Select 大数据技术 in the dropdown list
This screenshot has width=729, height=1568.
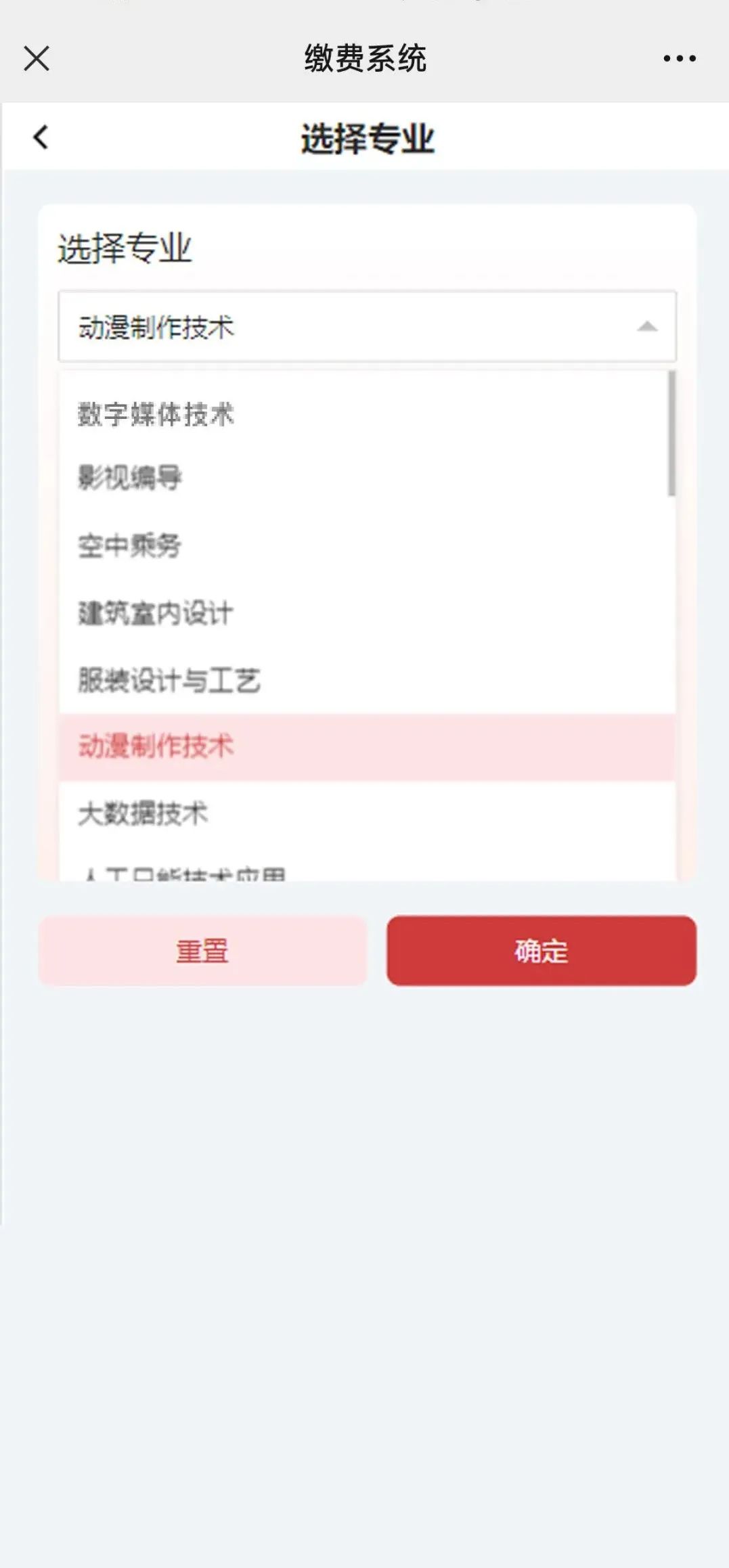(x=143, y=813)
